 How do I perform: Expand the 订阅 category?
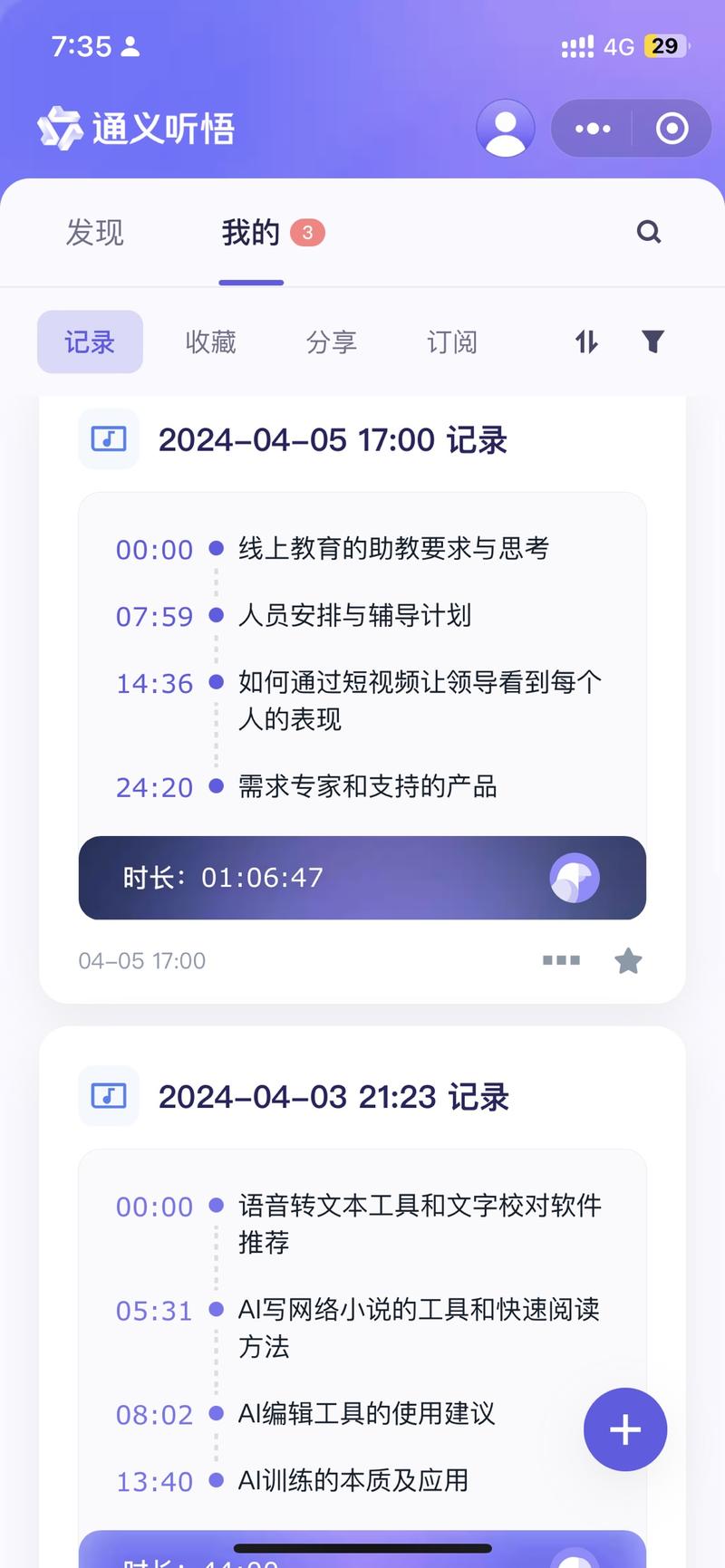point(450,341)
